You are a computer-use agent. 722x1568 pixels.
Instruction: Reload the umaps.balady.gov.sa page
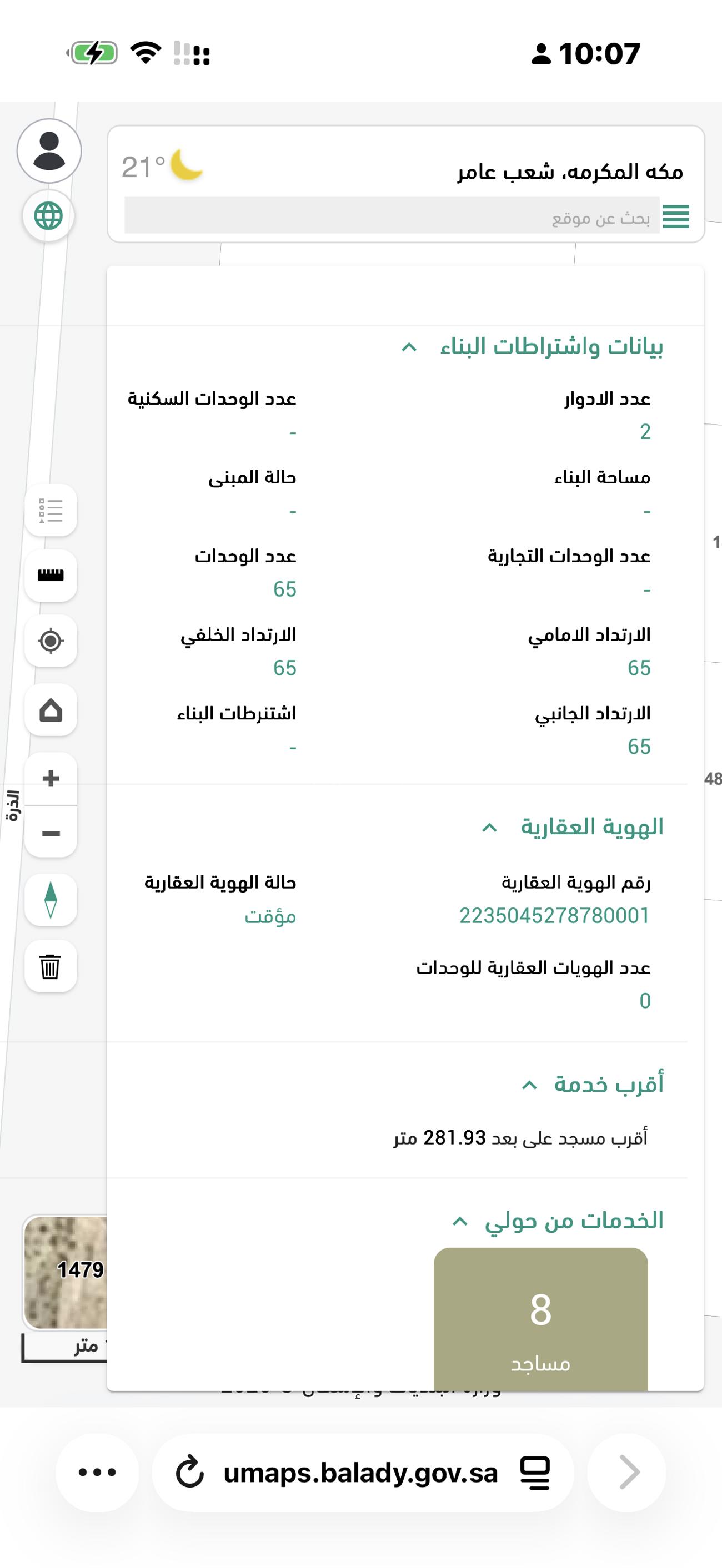point(189,1473)
